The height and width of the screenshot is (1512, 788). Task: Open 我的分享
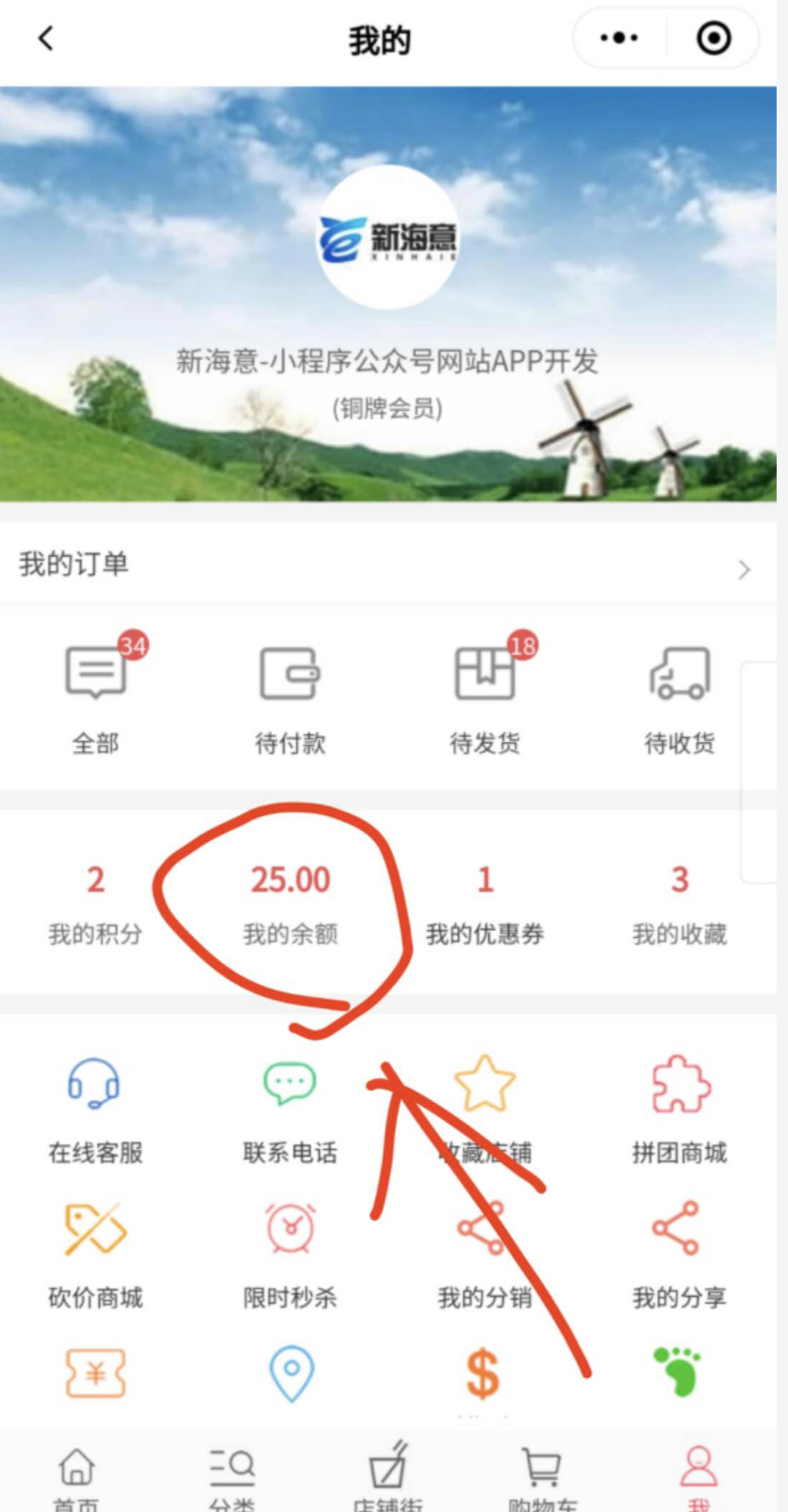[x=679, y=1254]
